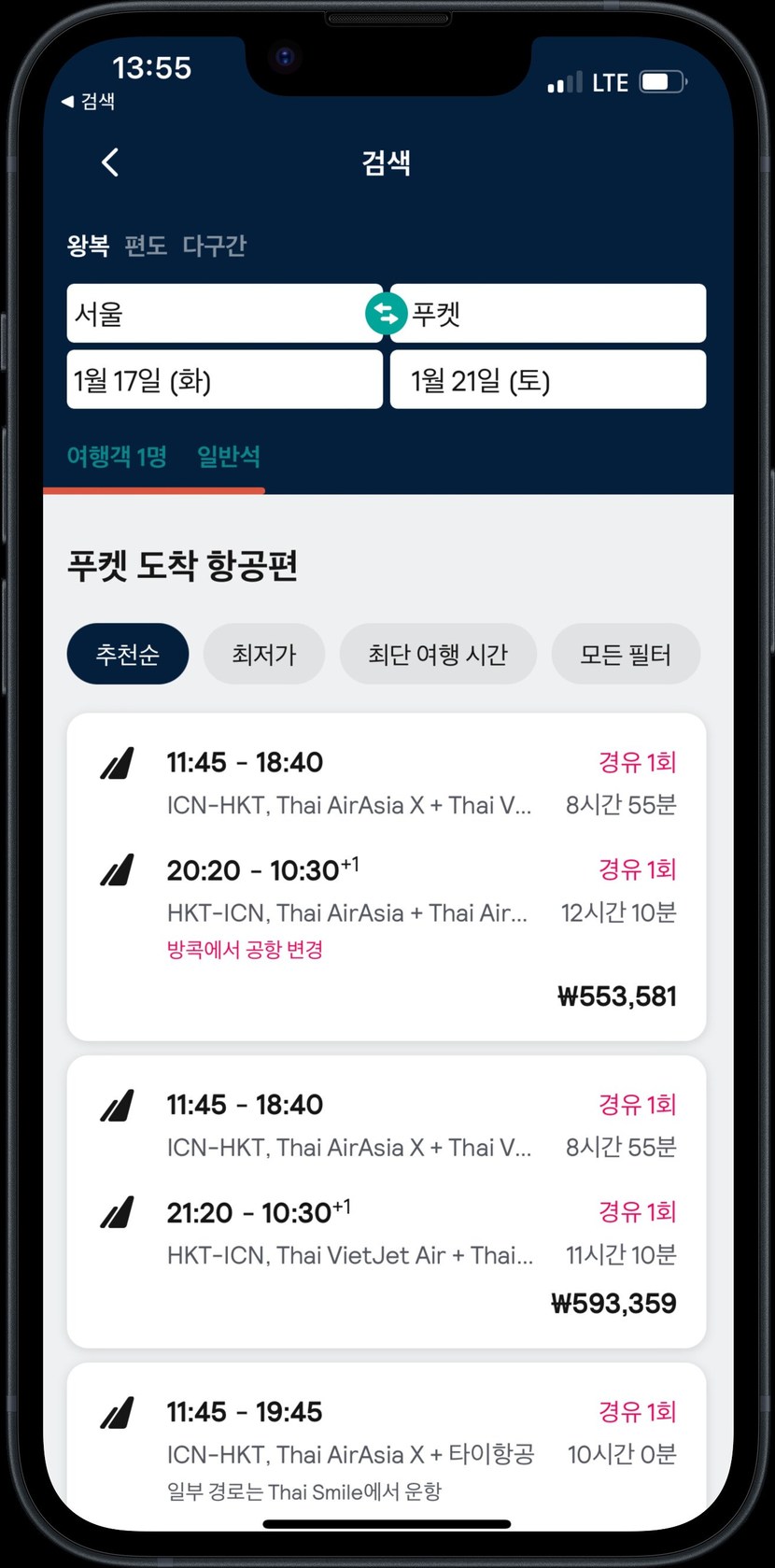775x1568 pixels.
Task: Return to previous 검색 app via status bar
Action: (89, 101)
